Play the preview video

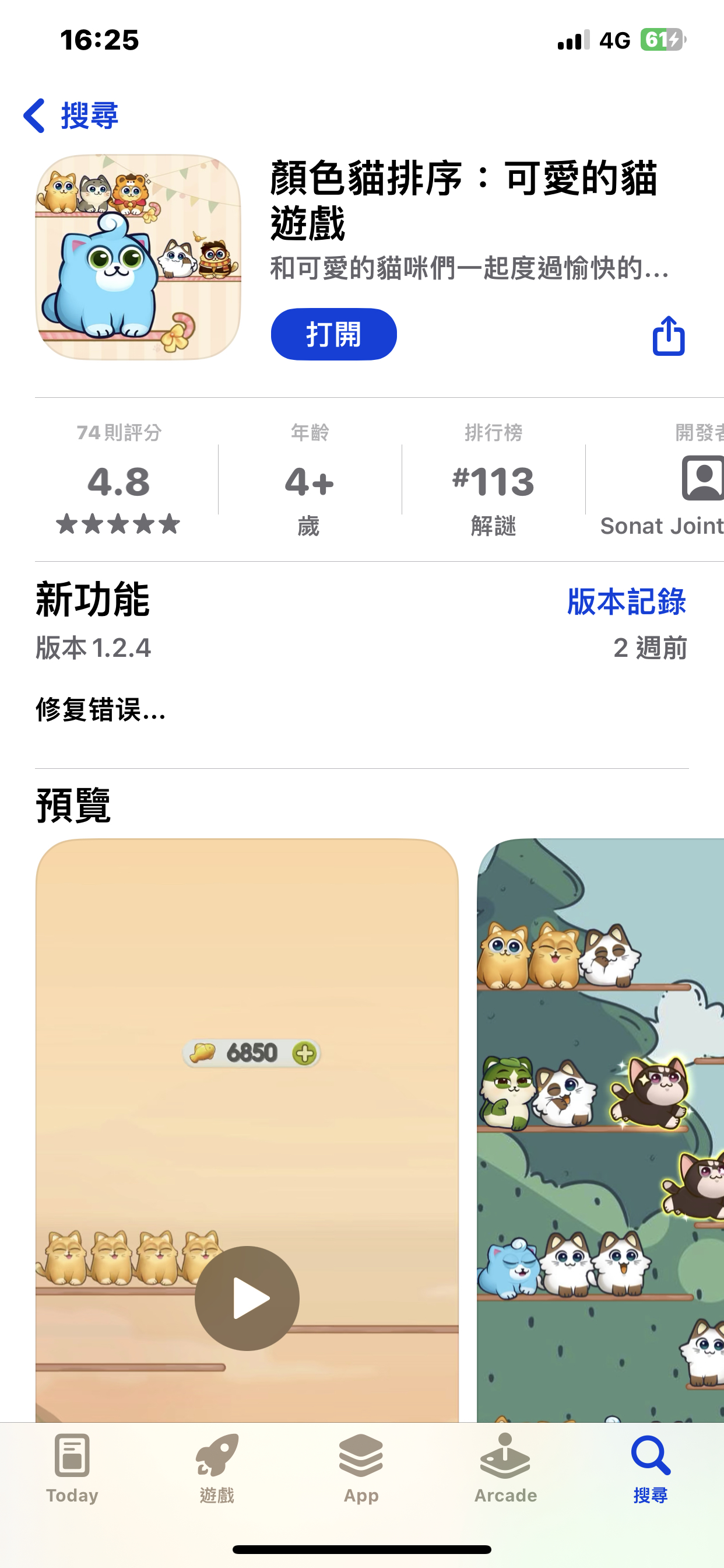[247, 1298]
